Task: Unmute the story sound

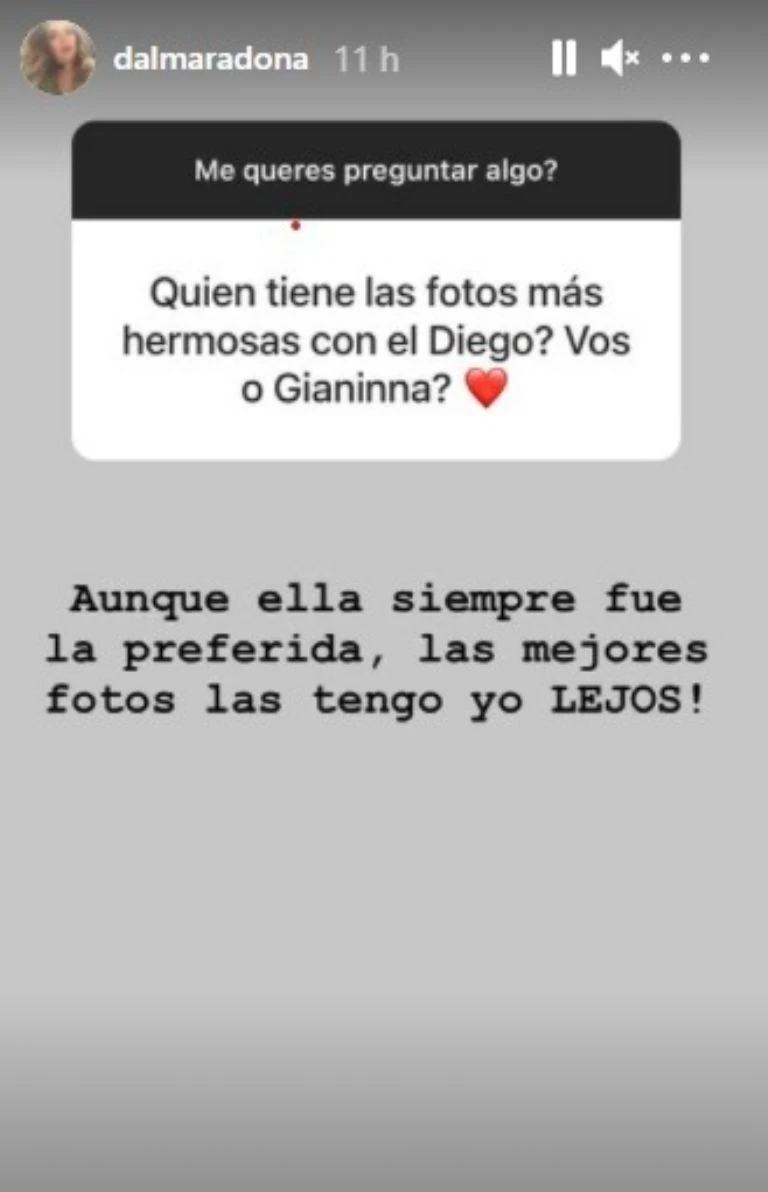Action: (620, 60)
